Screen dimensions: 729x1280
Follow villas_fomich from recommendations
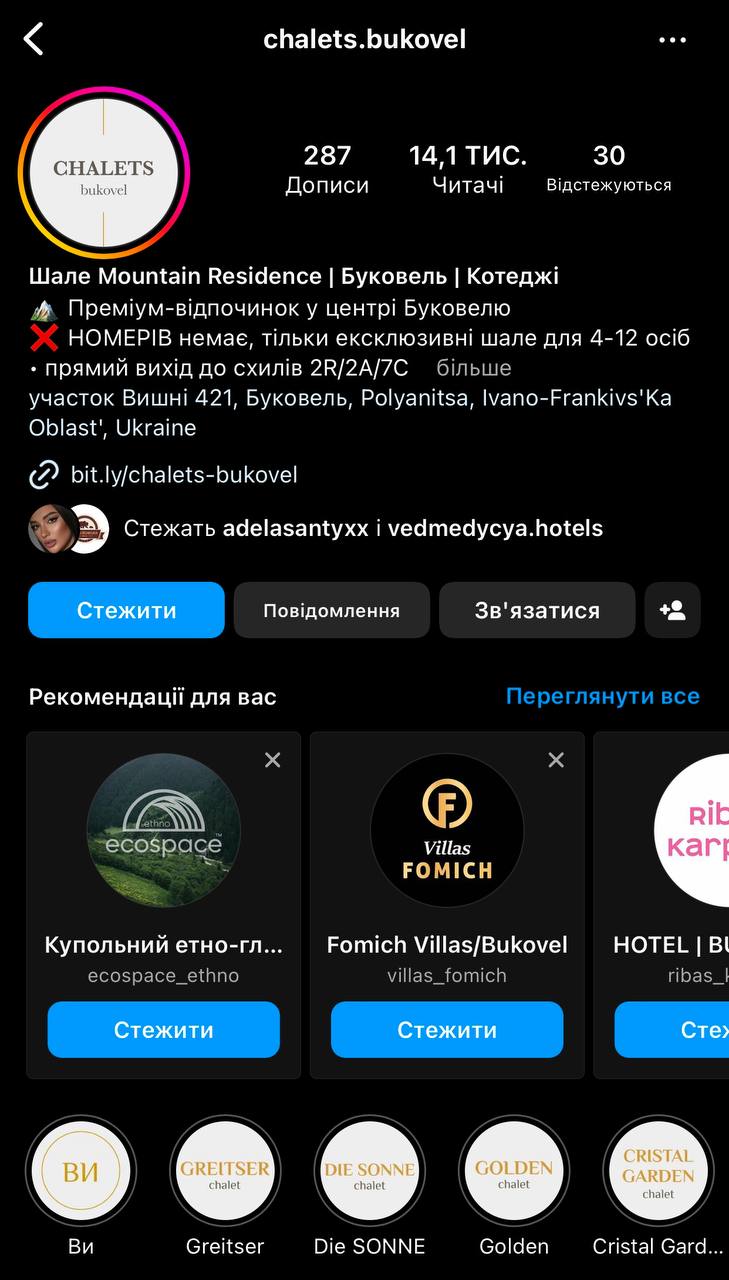click(x=447, y=1029)
